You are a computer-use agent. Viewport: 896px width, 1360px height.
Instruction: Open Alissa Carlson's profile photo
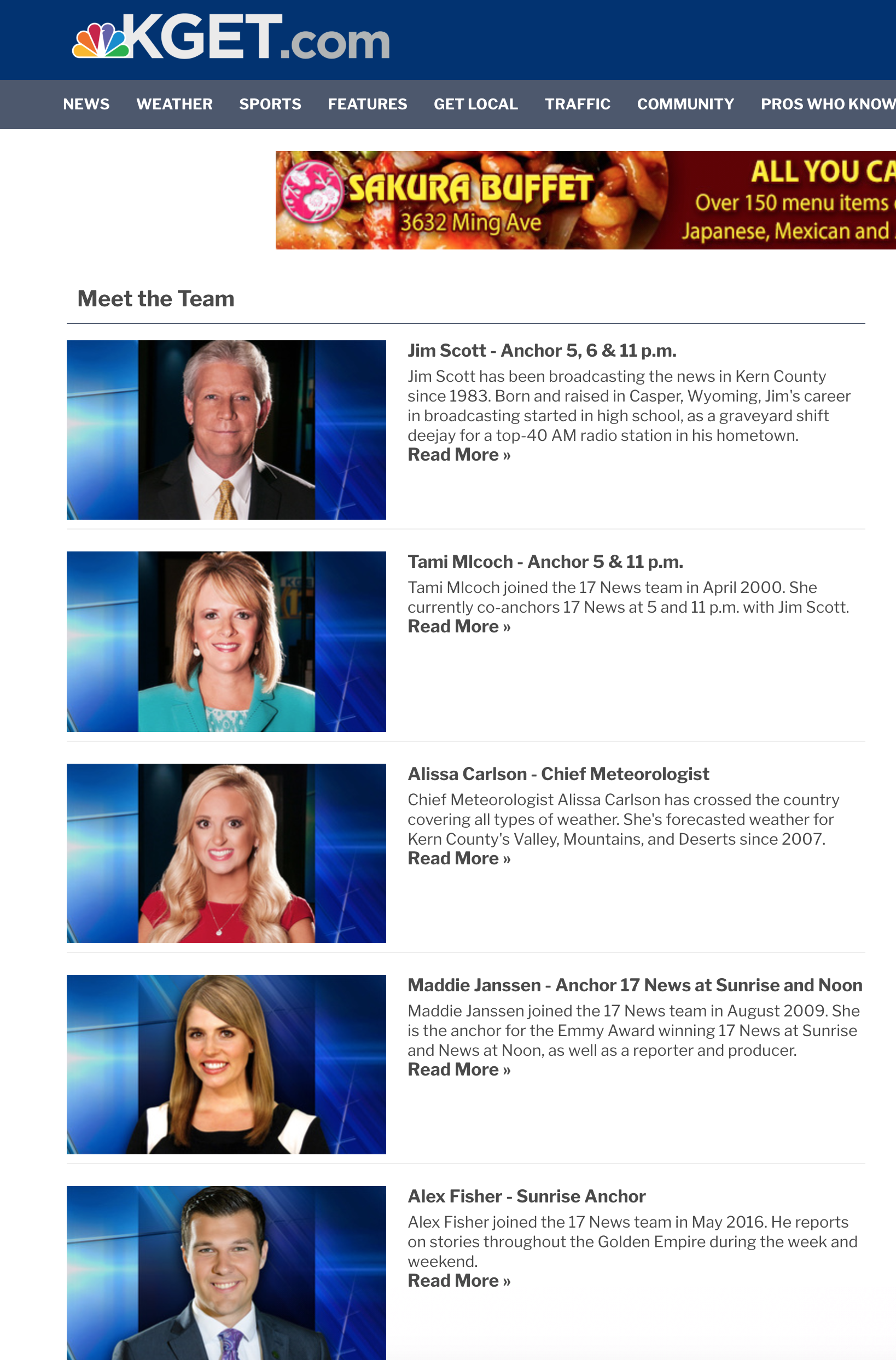pos(226,853)
